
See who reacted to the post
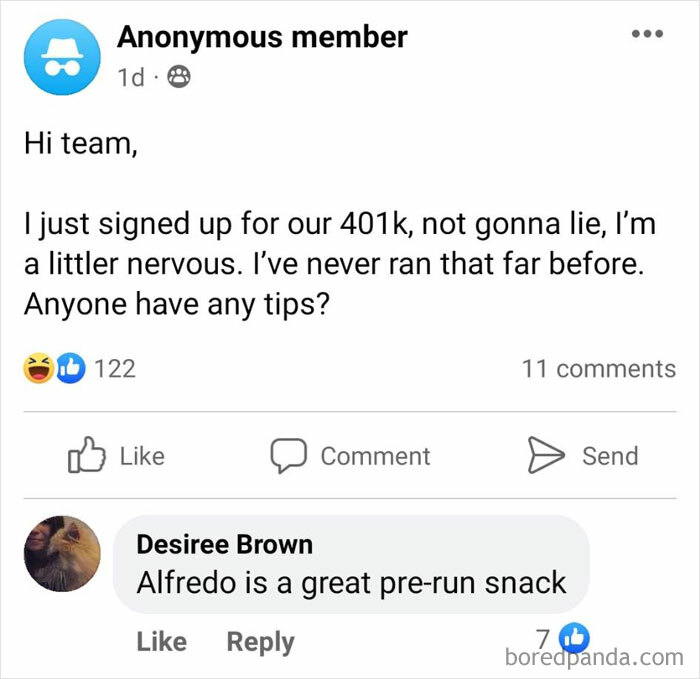(79, 368)
